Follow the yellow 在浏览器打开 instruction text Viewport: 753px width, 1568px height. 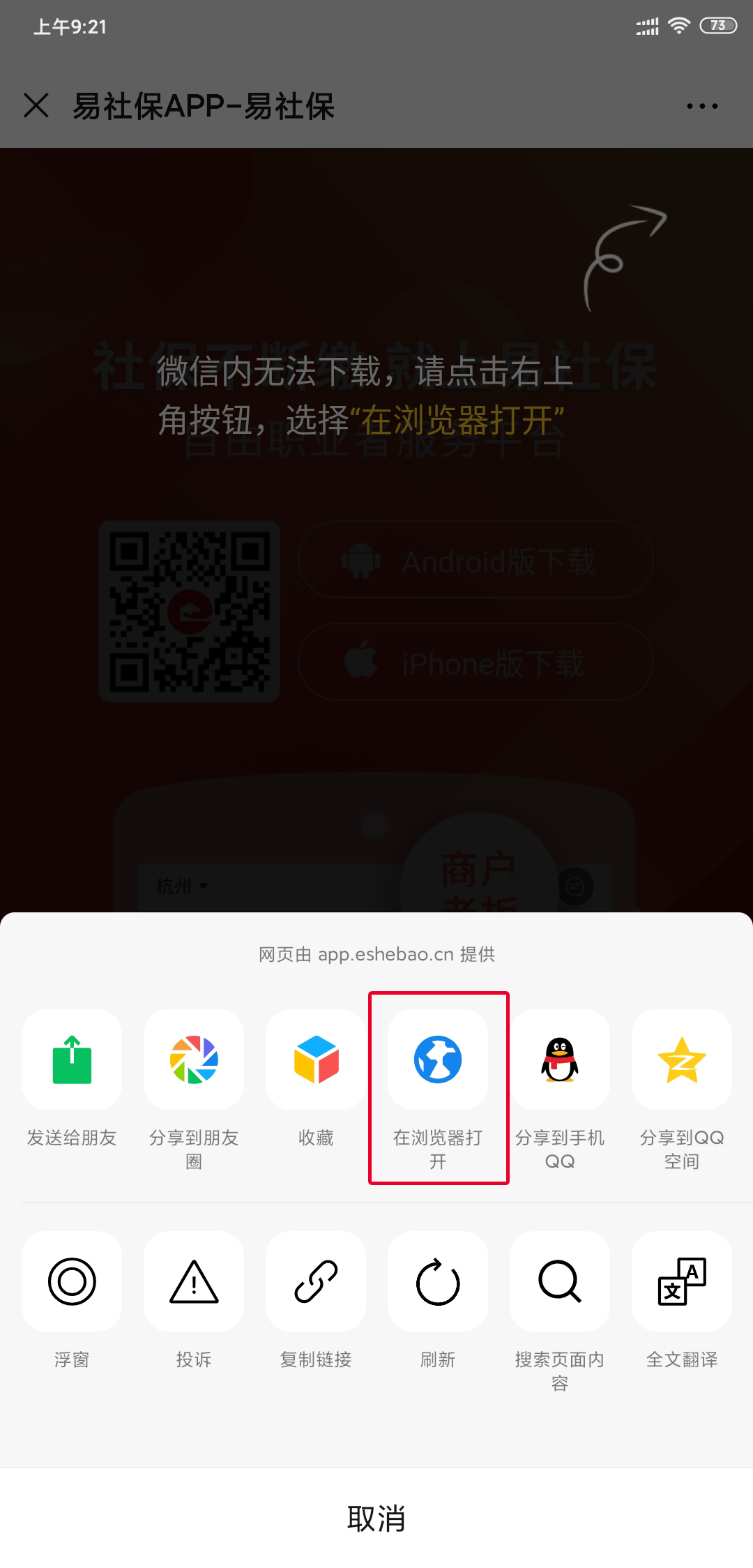(460, 419)
